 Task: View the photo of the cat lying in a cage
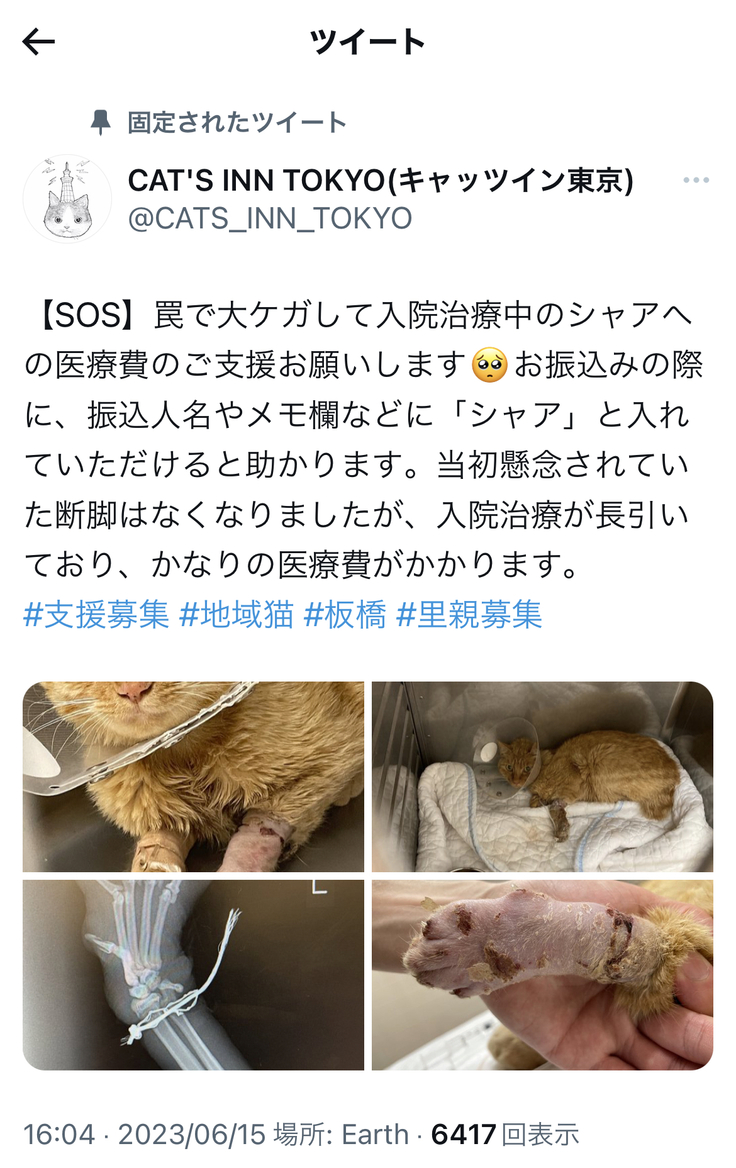coord(542,776)
